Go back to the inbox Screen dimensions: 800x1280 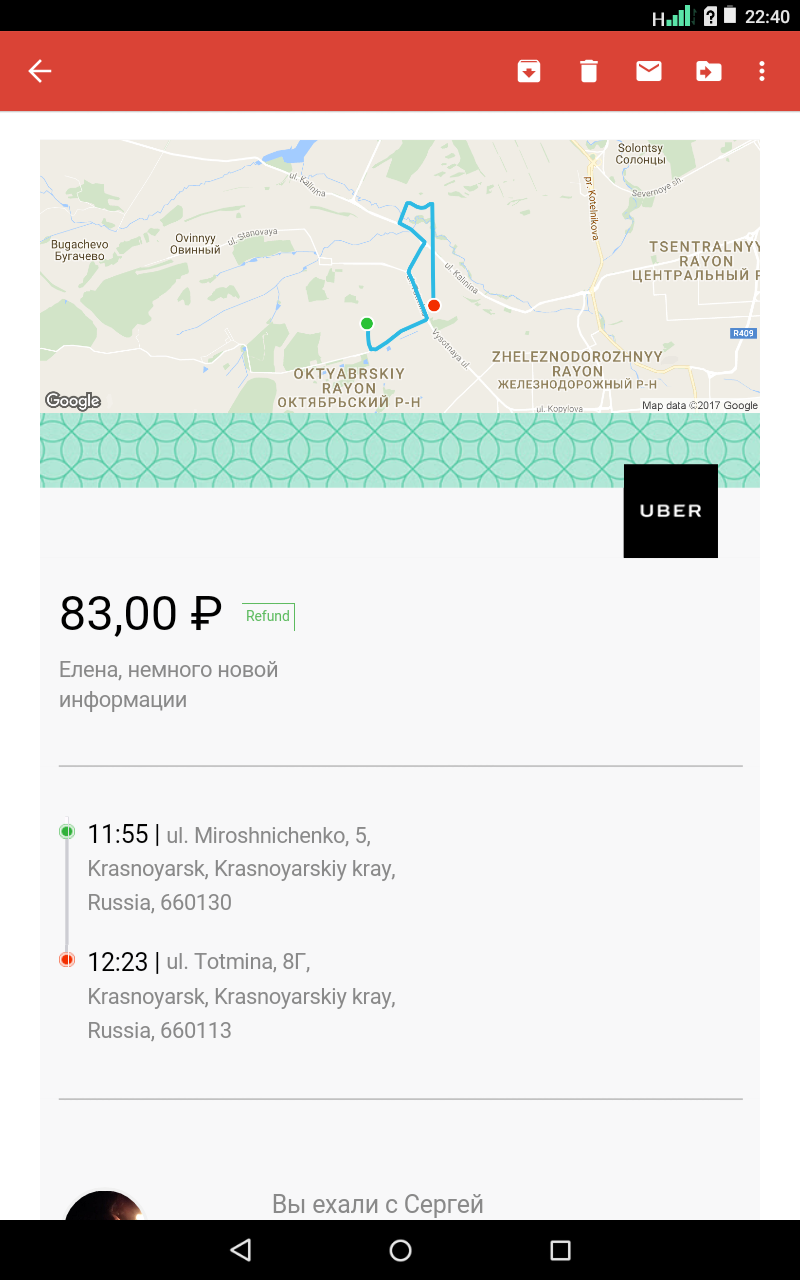point(40,71)
